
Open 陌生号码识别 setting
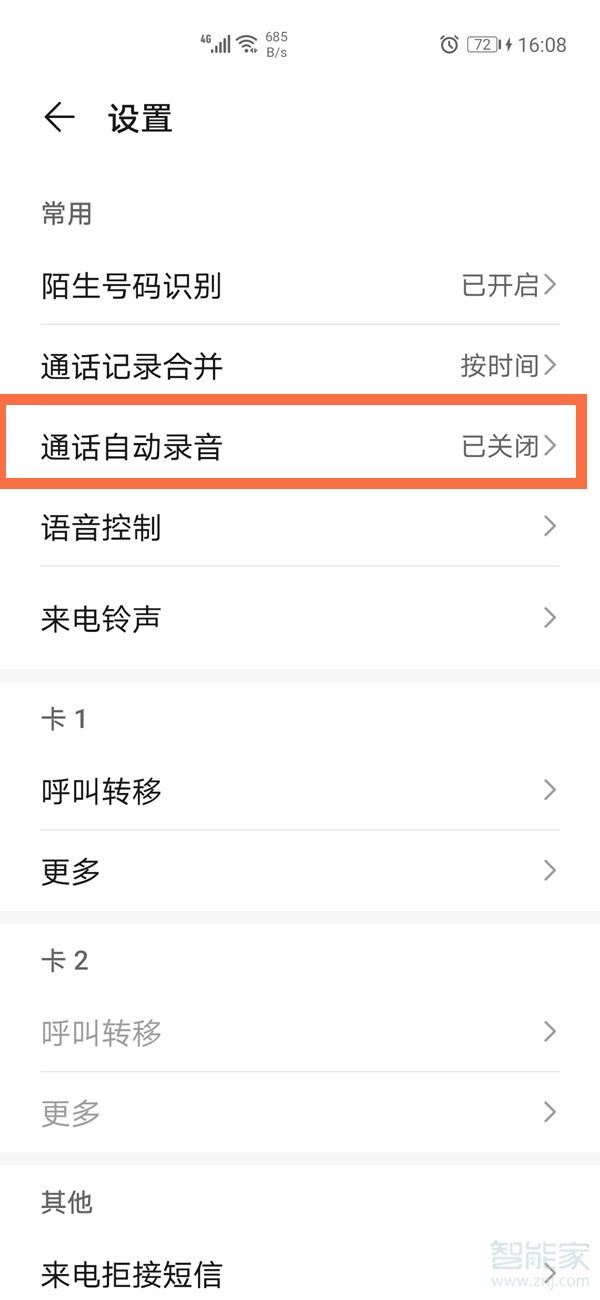[x=300, y=286]
